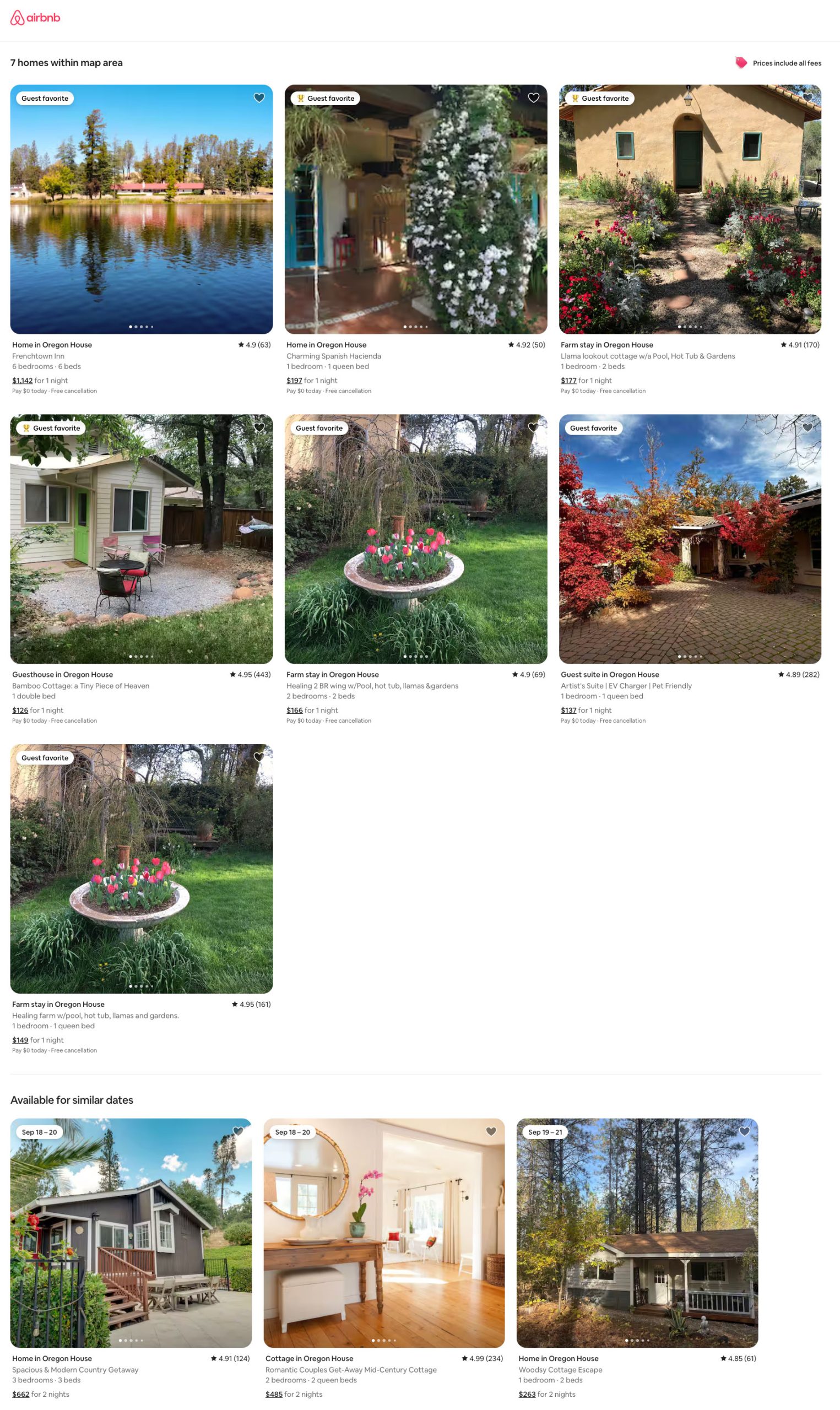Viewport: 840px width, 1410px height.
Task: Save the Healing 2 BR wing listing
Action: coord(533,428)
